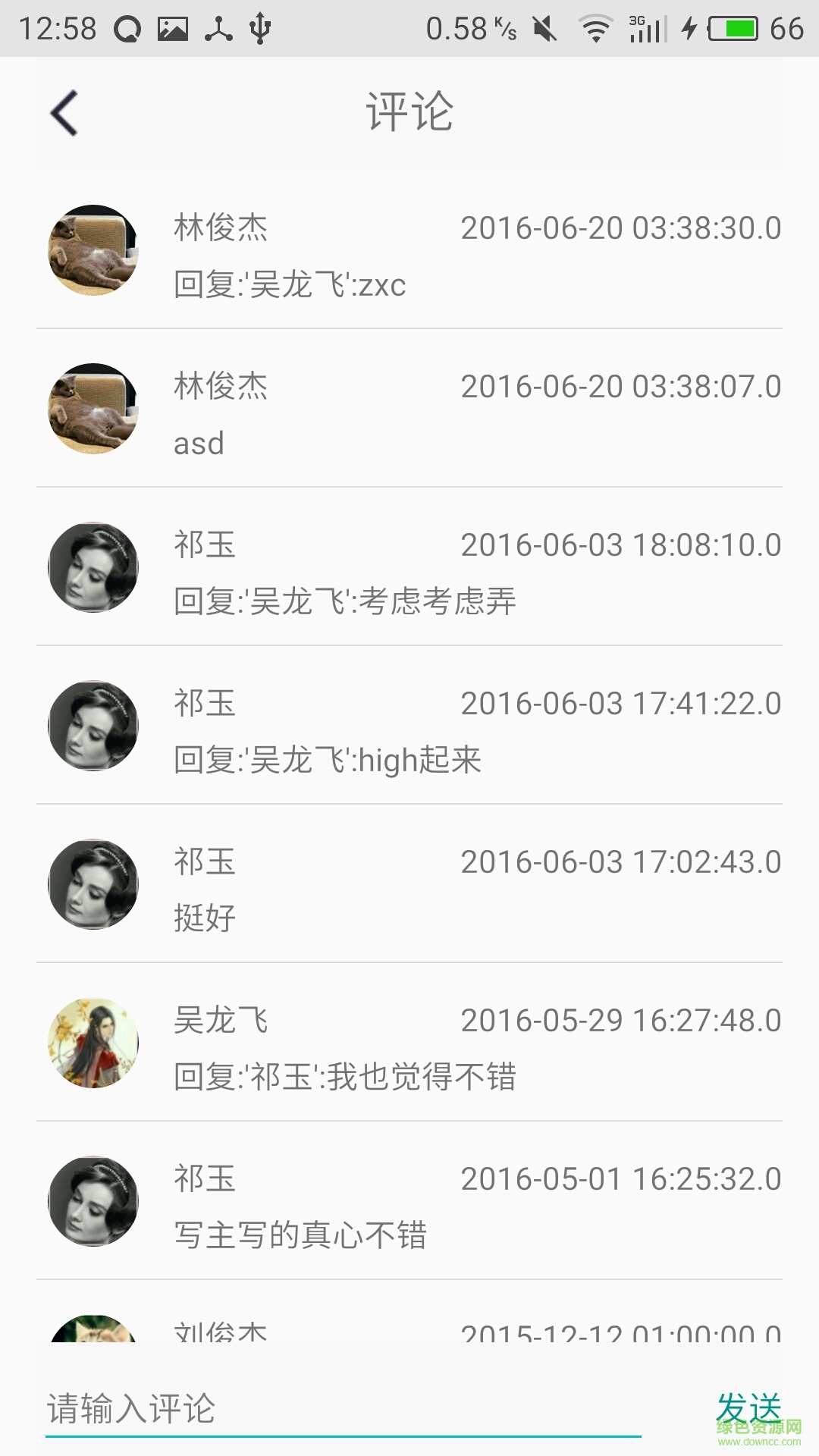Image resolution: width=819 pixels, height=1456 pixels.
Task: Tap 祁玉's comment 写主写的真心不错
Action: [300, 1236]
